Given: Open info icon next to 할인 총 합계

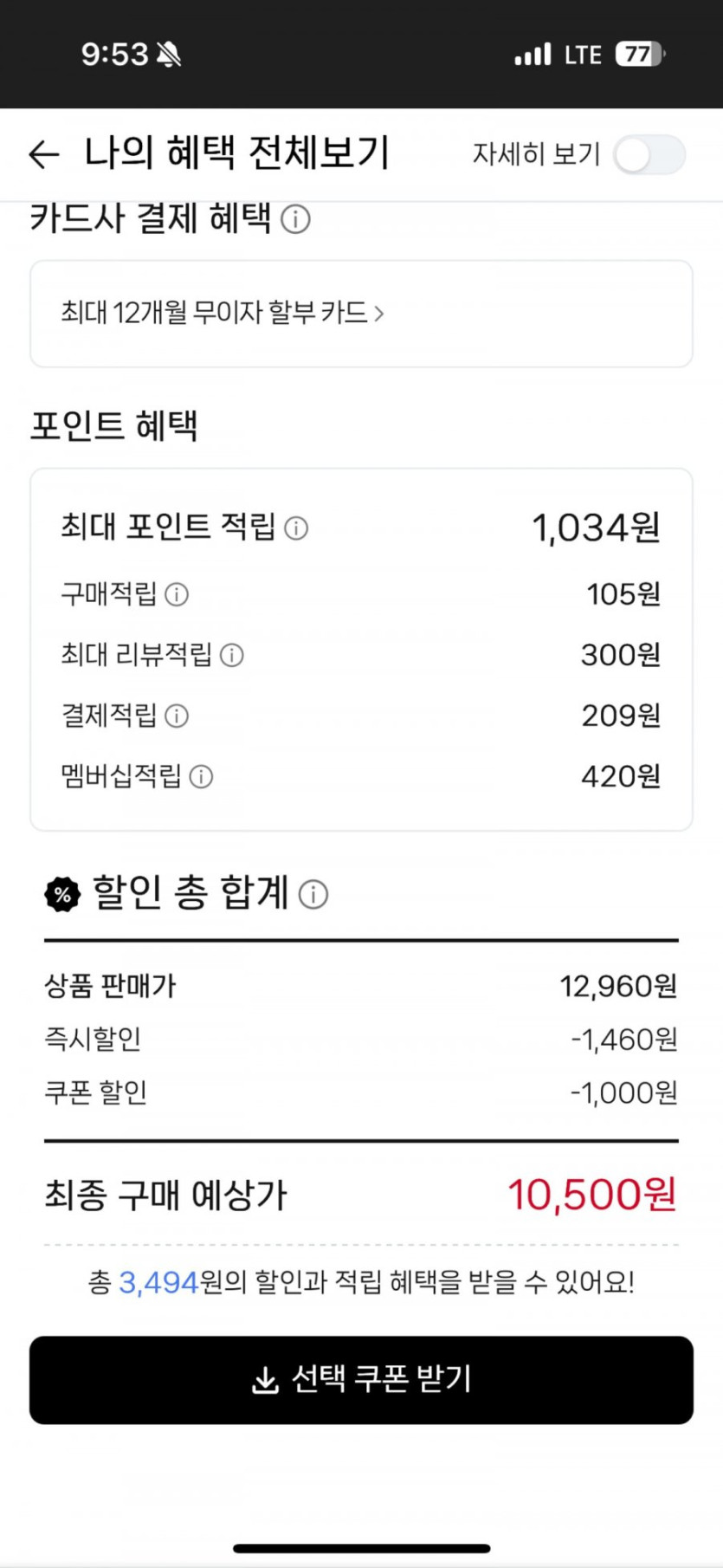Looking at the screenshot, I should (313, 894).
